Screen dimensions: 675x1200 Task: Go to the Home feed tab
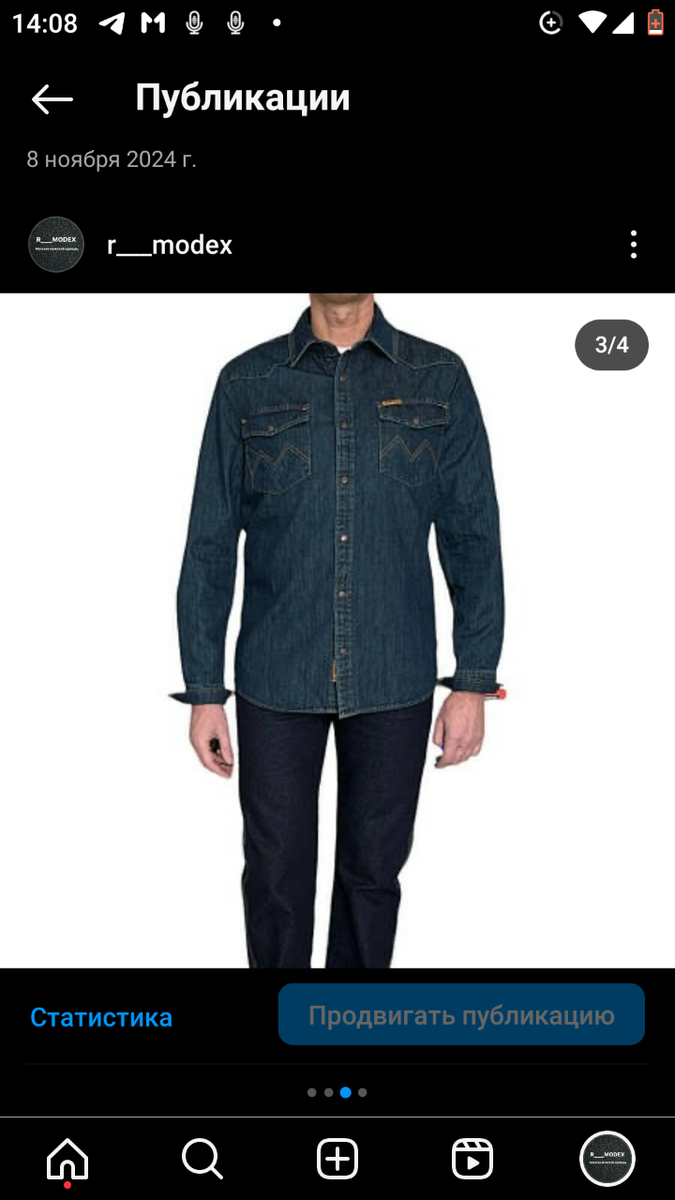pyautogui.click(x=67, y=1159)
